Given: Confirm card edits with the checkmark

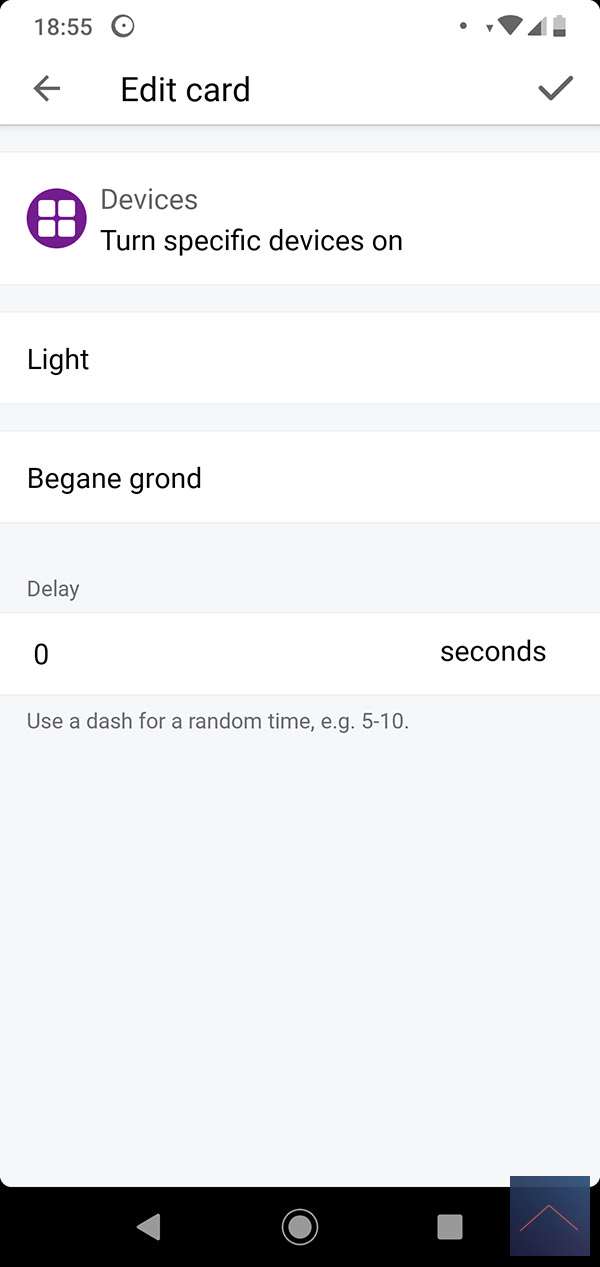Looking at the screenshot, I should click(555, 89).
